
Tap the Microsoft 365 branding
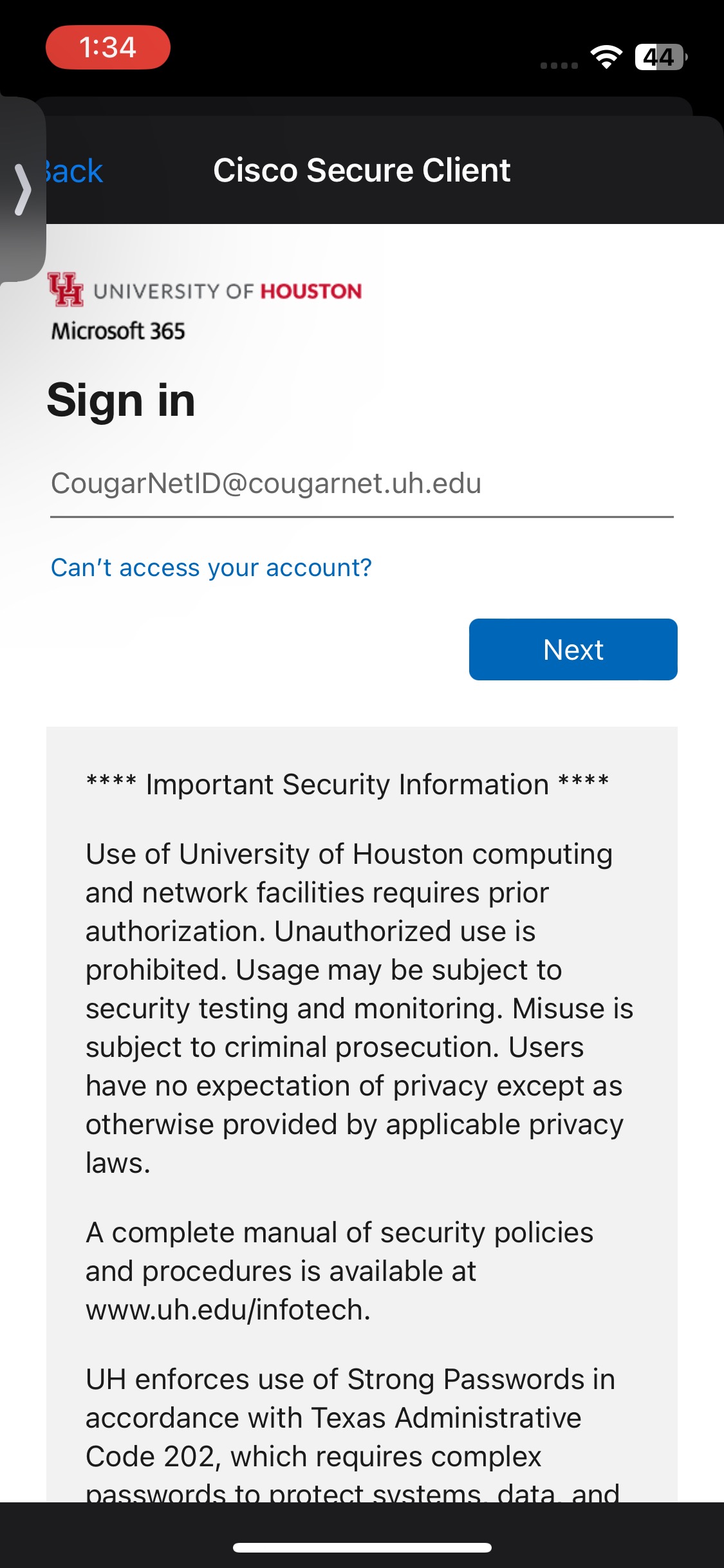click(118, 330)
